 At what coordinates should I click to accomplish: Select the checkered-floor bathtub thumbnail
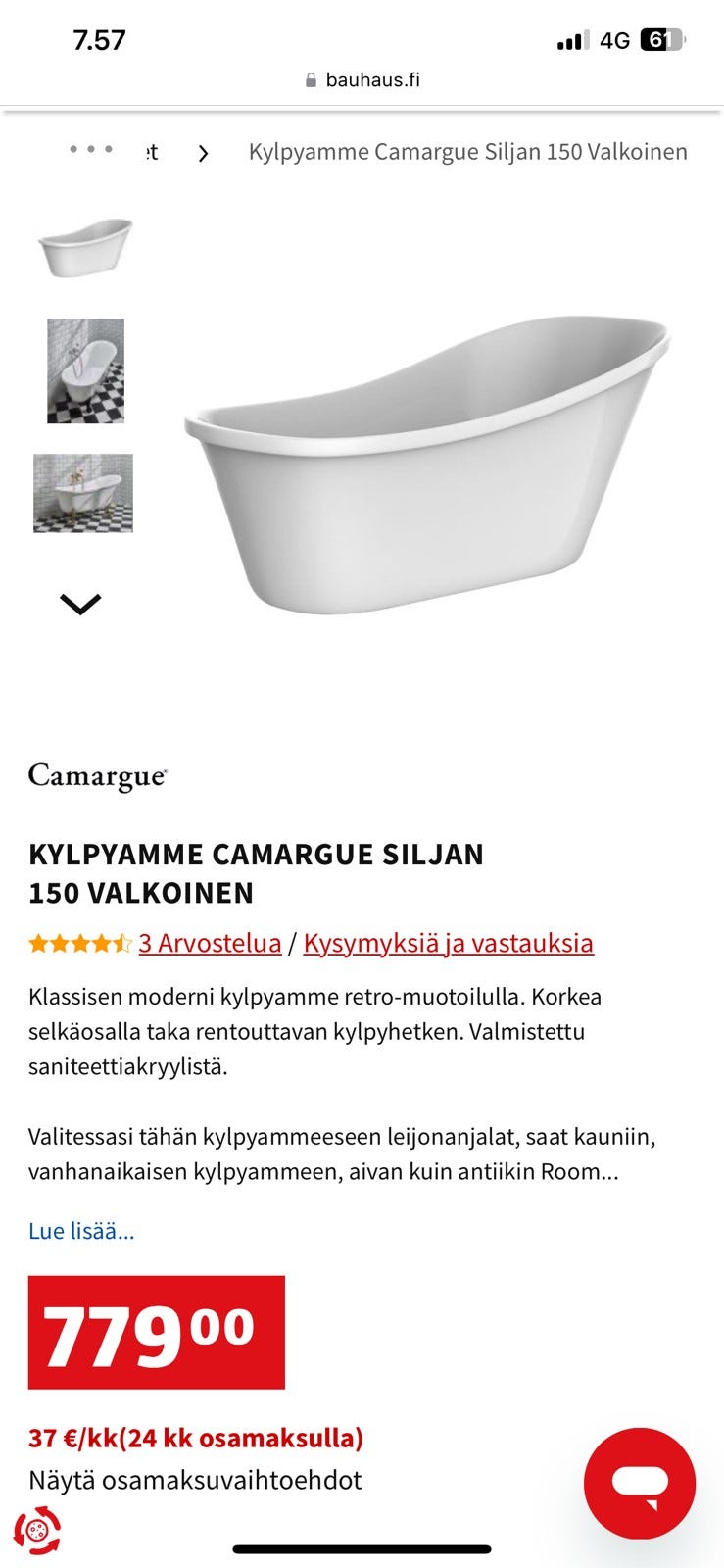[x=85, y=372]
